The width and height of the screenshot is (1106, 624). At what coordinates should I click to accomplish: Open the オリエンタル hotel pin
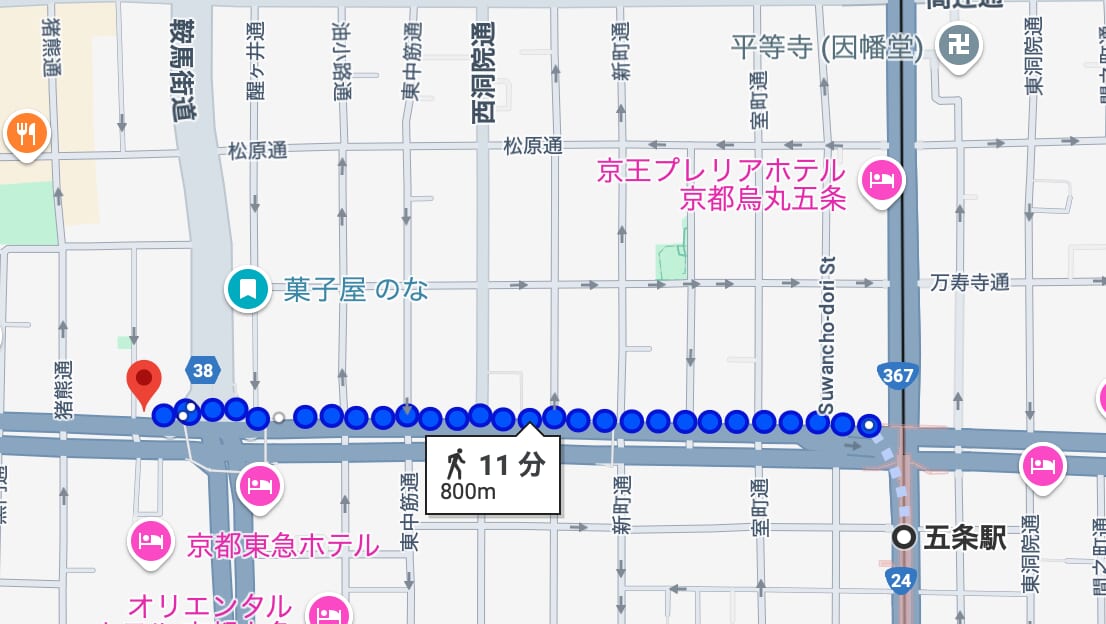[328, 609]
